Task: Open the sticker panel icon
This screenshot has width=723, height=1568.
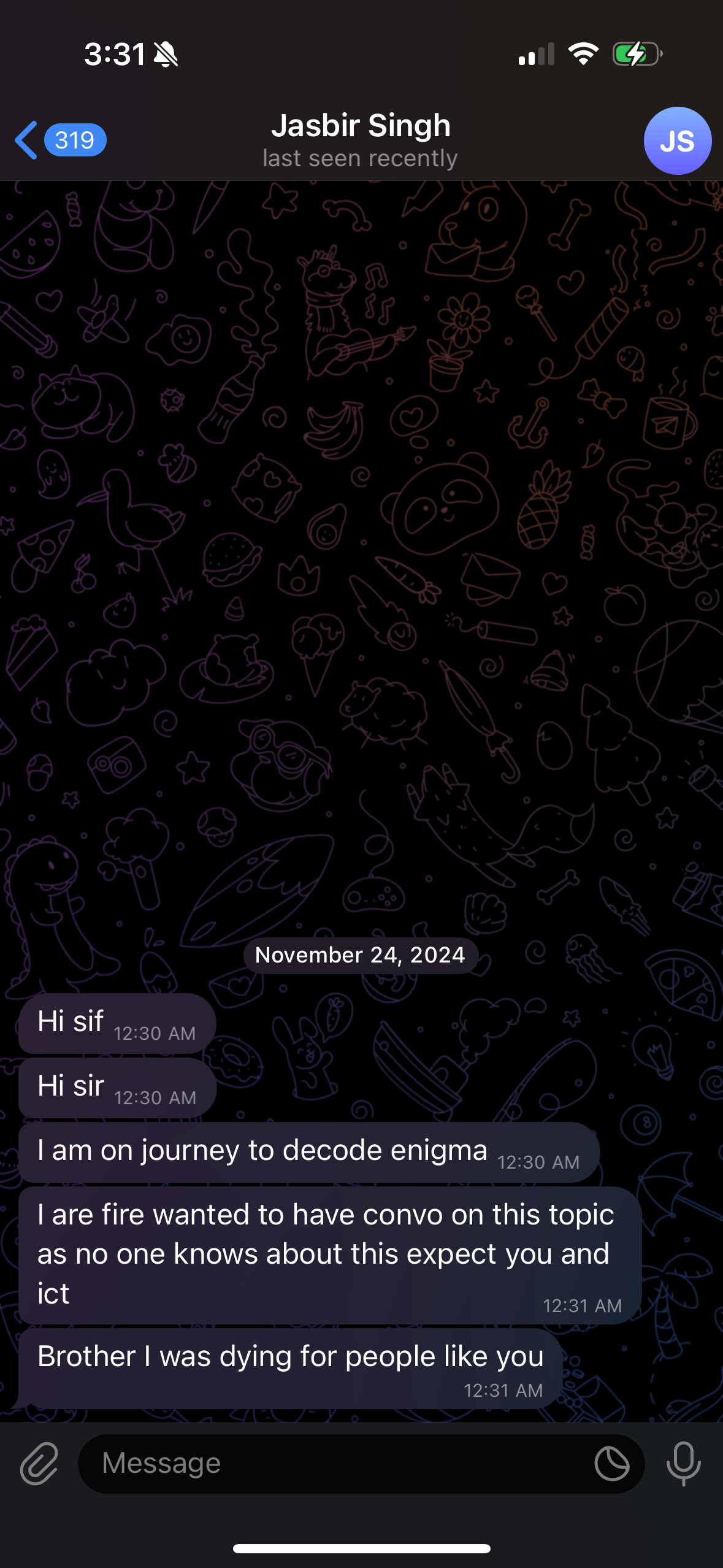Action: point(611,1464)
